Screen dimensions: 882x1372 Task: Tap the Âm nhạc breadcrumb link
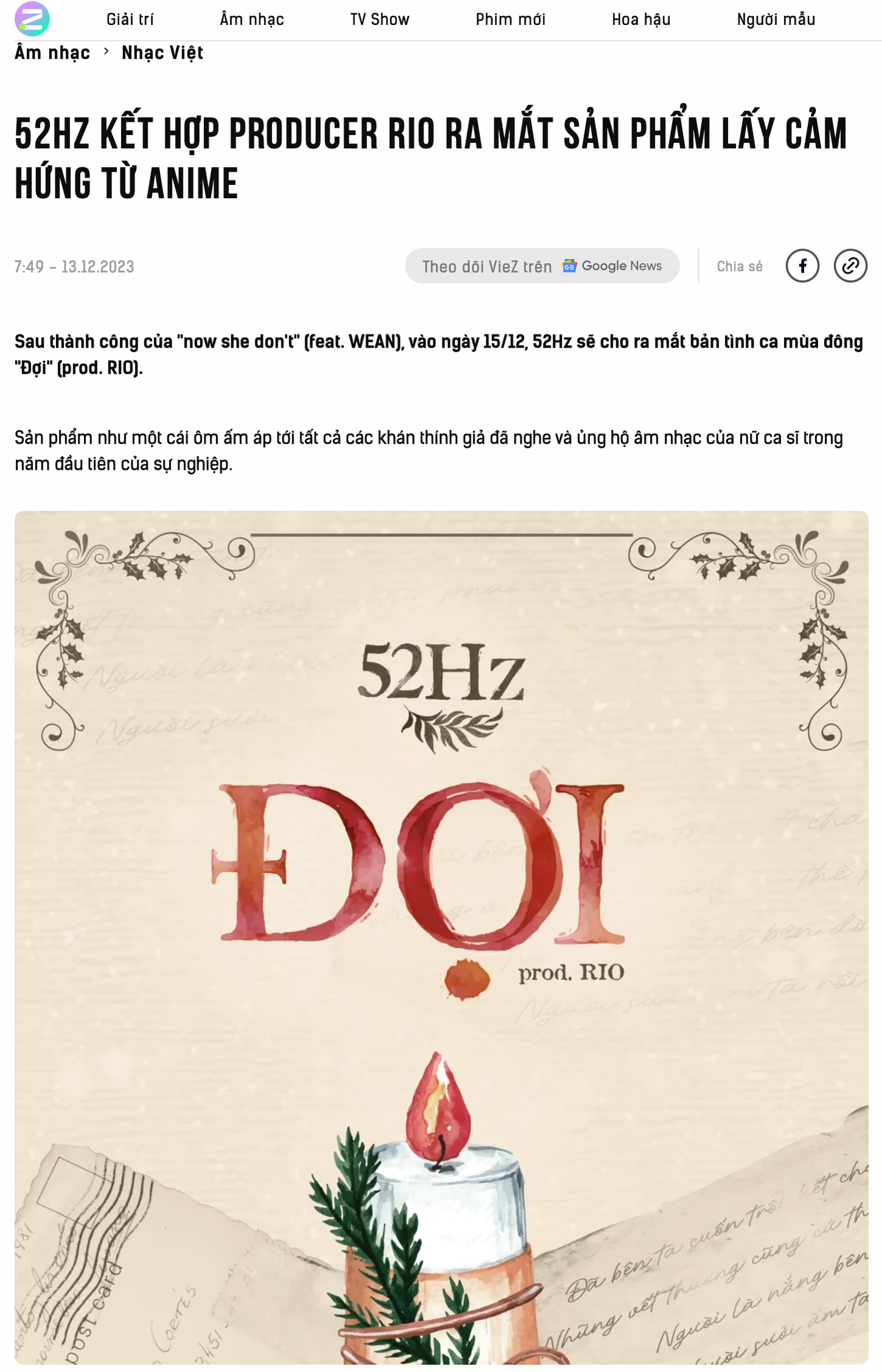pos(52,53)
